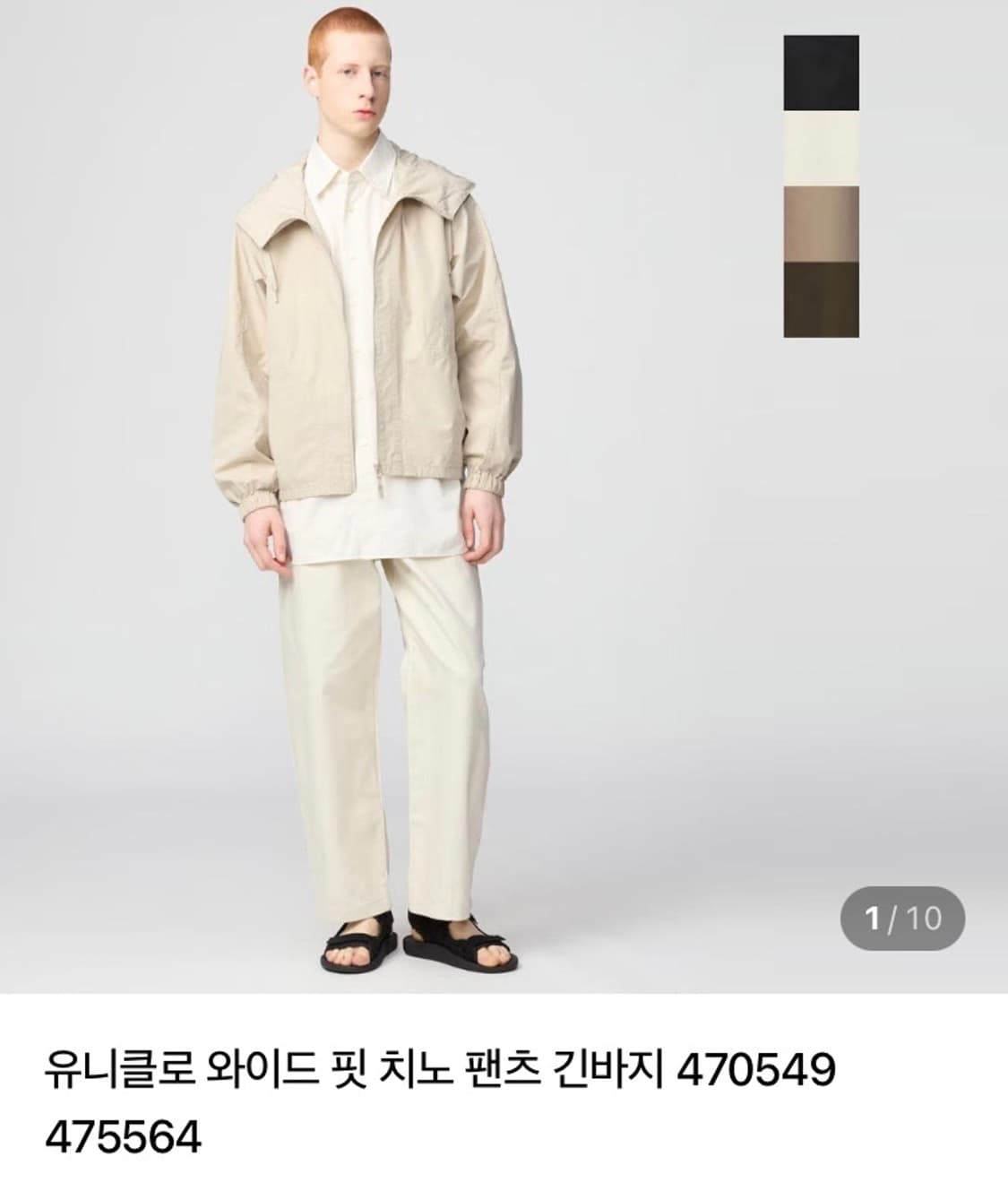Click the second color option from top
Image resolution: width=1008 pixels, height=1191 pixels.
point(821,146)
